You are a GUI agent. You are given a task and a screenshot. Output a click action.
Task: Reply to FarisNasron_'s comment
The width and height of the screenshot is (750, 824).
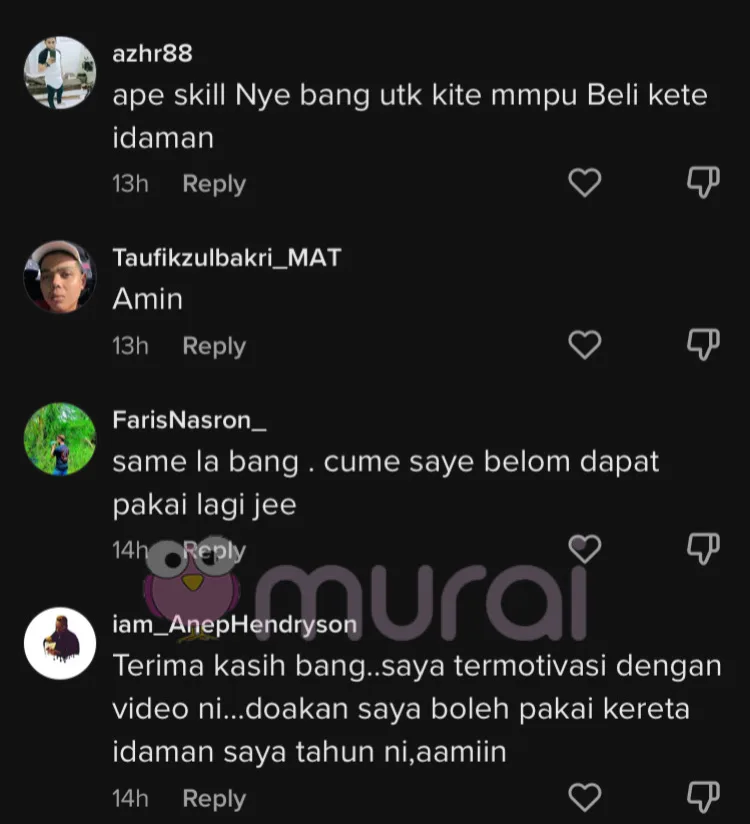pos(213,550)
